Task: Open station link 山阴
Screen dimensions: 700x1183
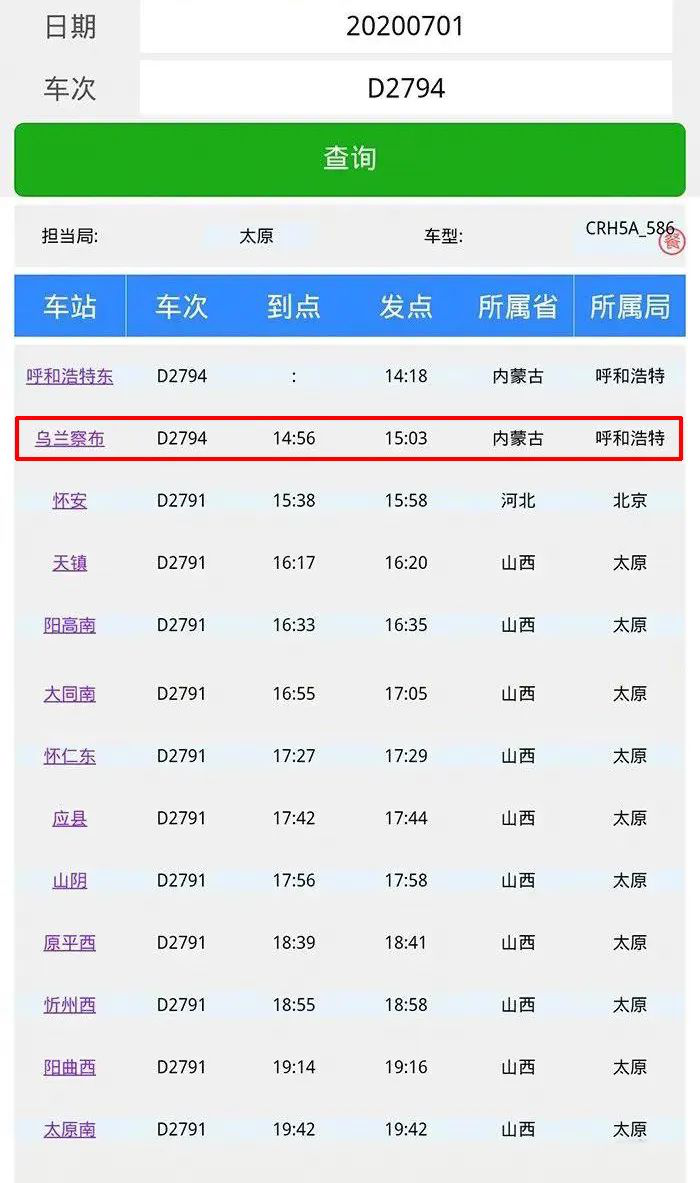Action: 70,880
